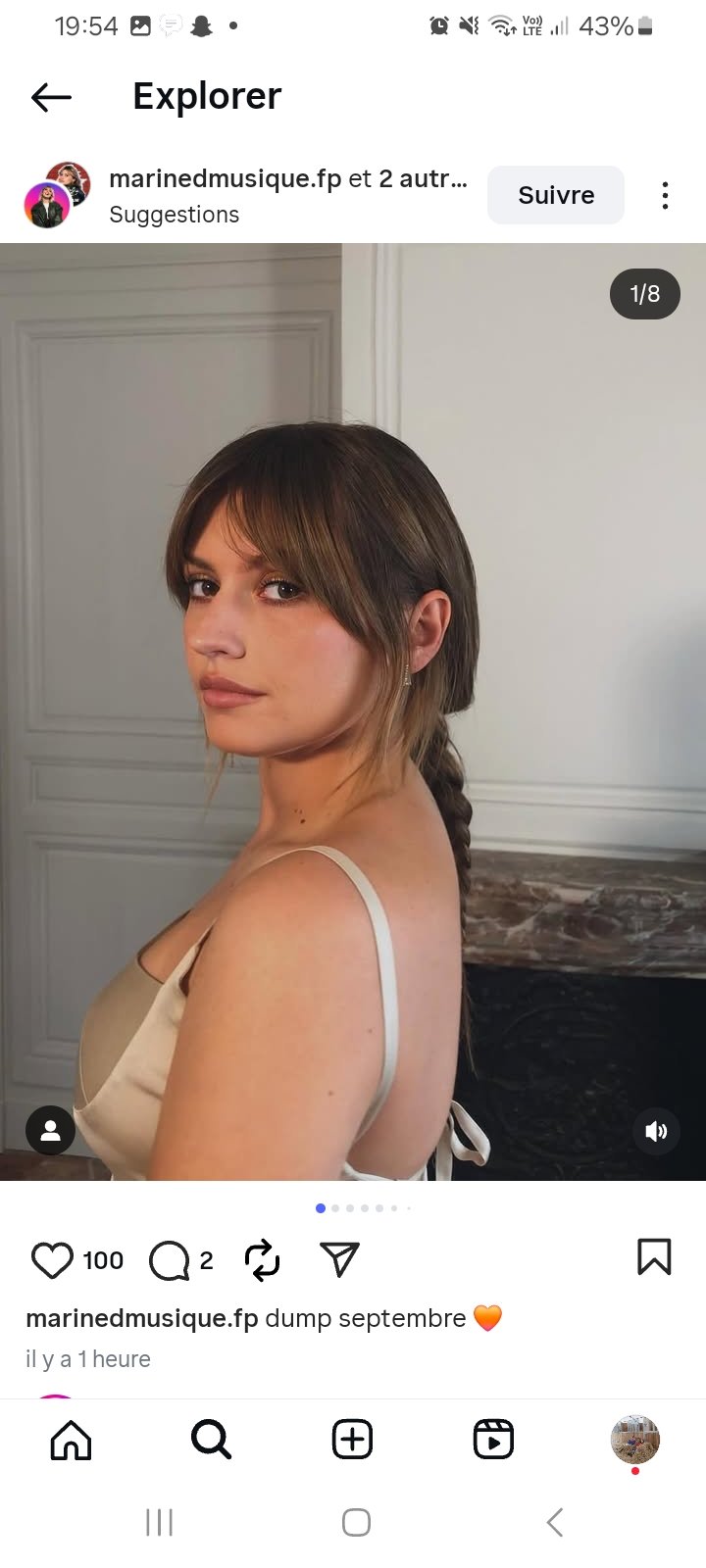Tap the system back button

coord(554,1522)
